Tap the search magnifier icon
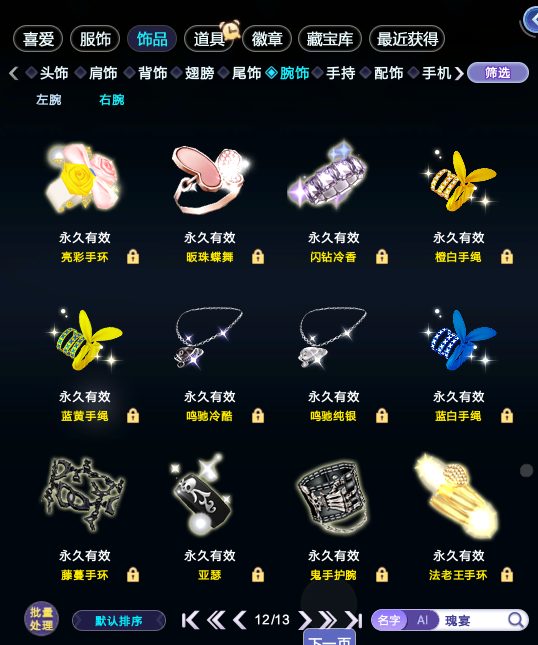538x645 pixels. coord(516,620)
